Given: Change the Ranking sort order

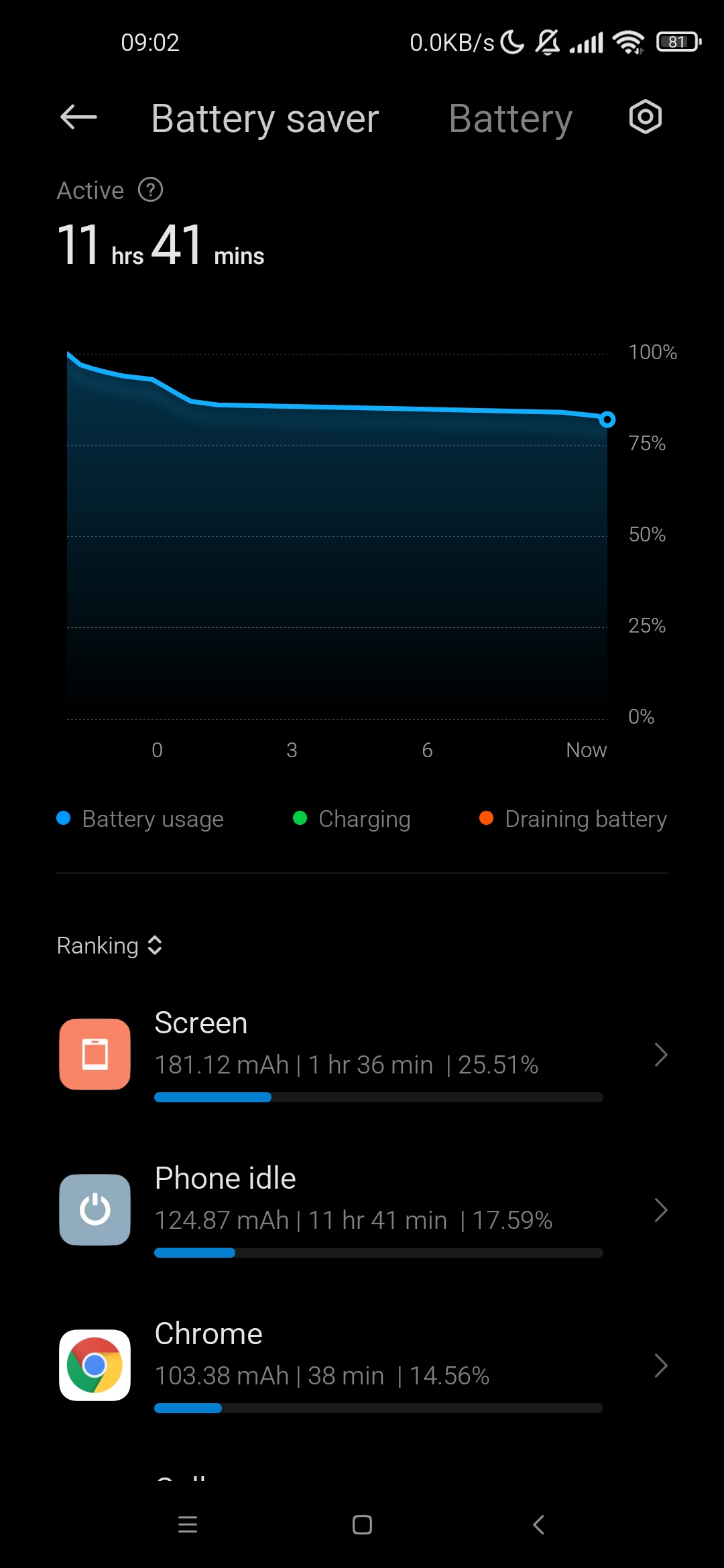Looking at the screenshot, I should [x=109, y=945].
